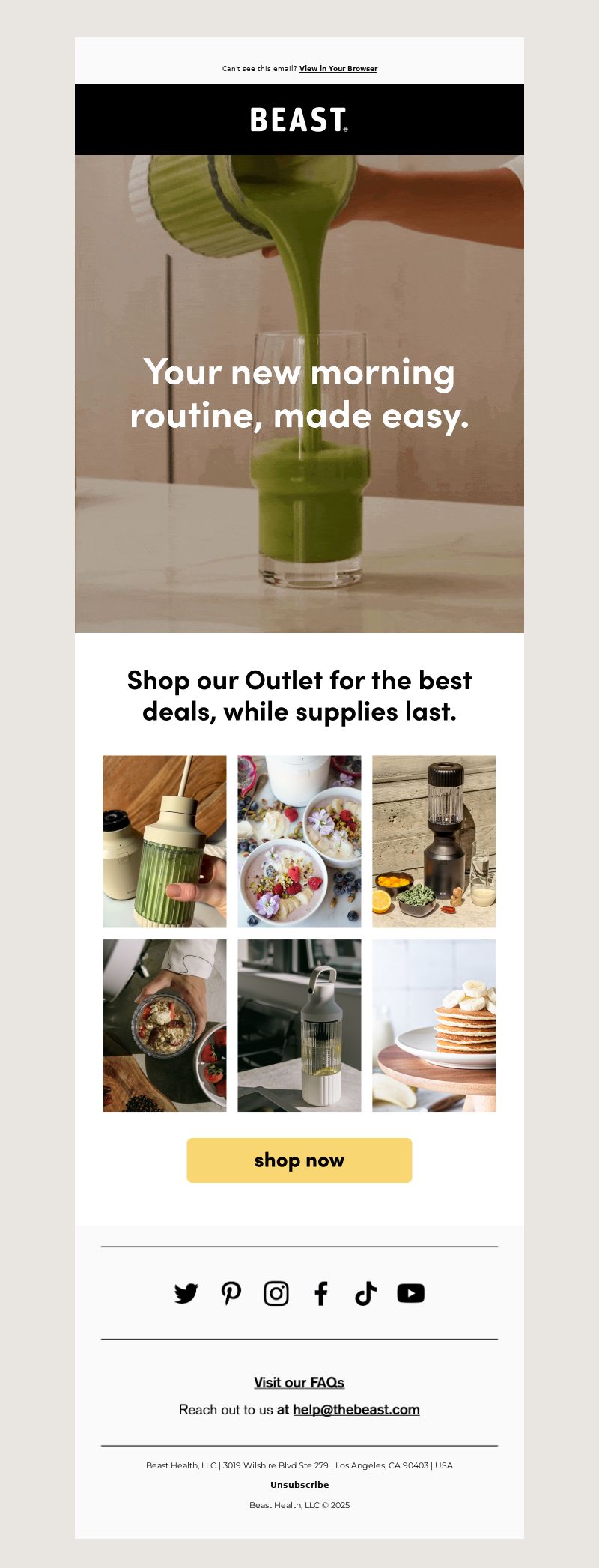Tap the Unsubscribe link
The width and height of the screenshot is (599, 1568).
click(x=299, y=1485)
